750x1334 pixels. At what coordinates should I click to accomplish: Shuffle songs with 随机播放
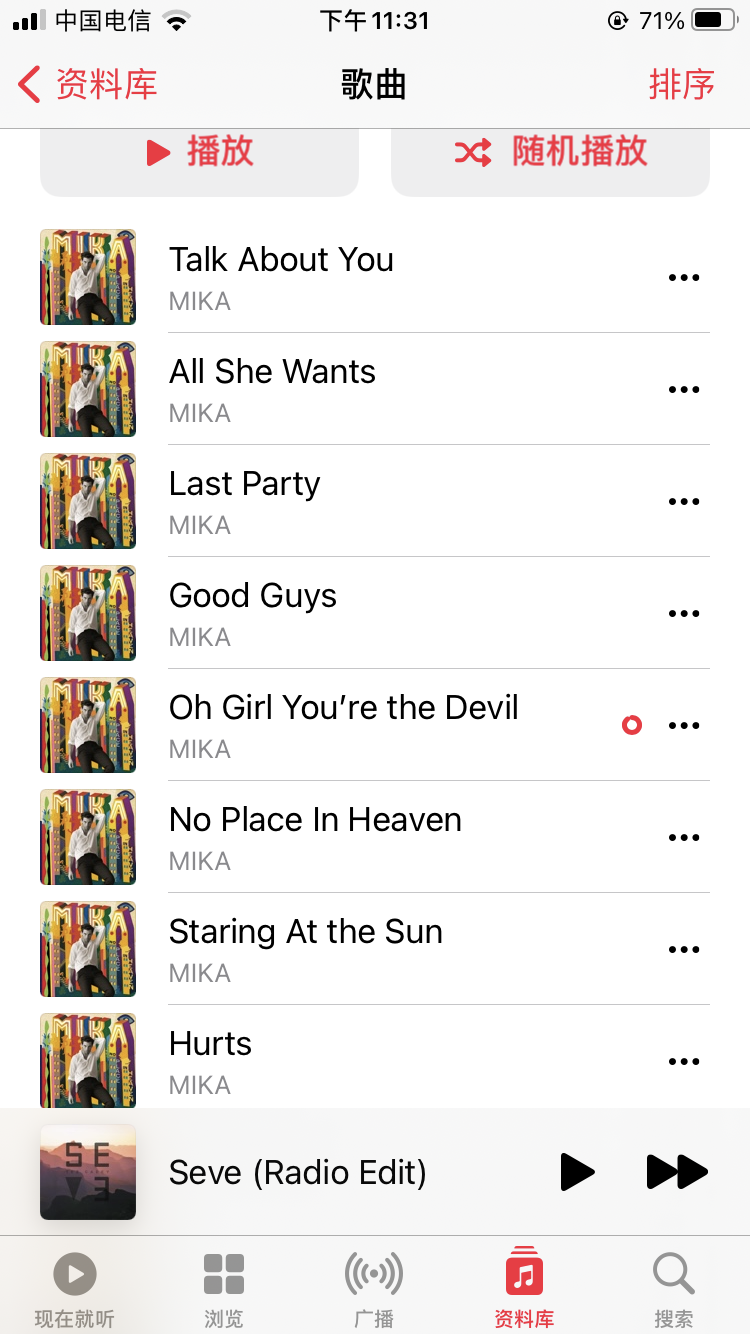pos(550,153)
